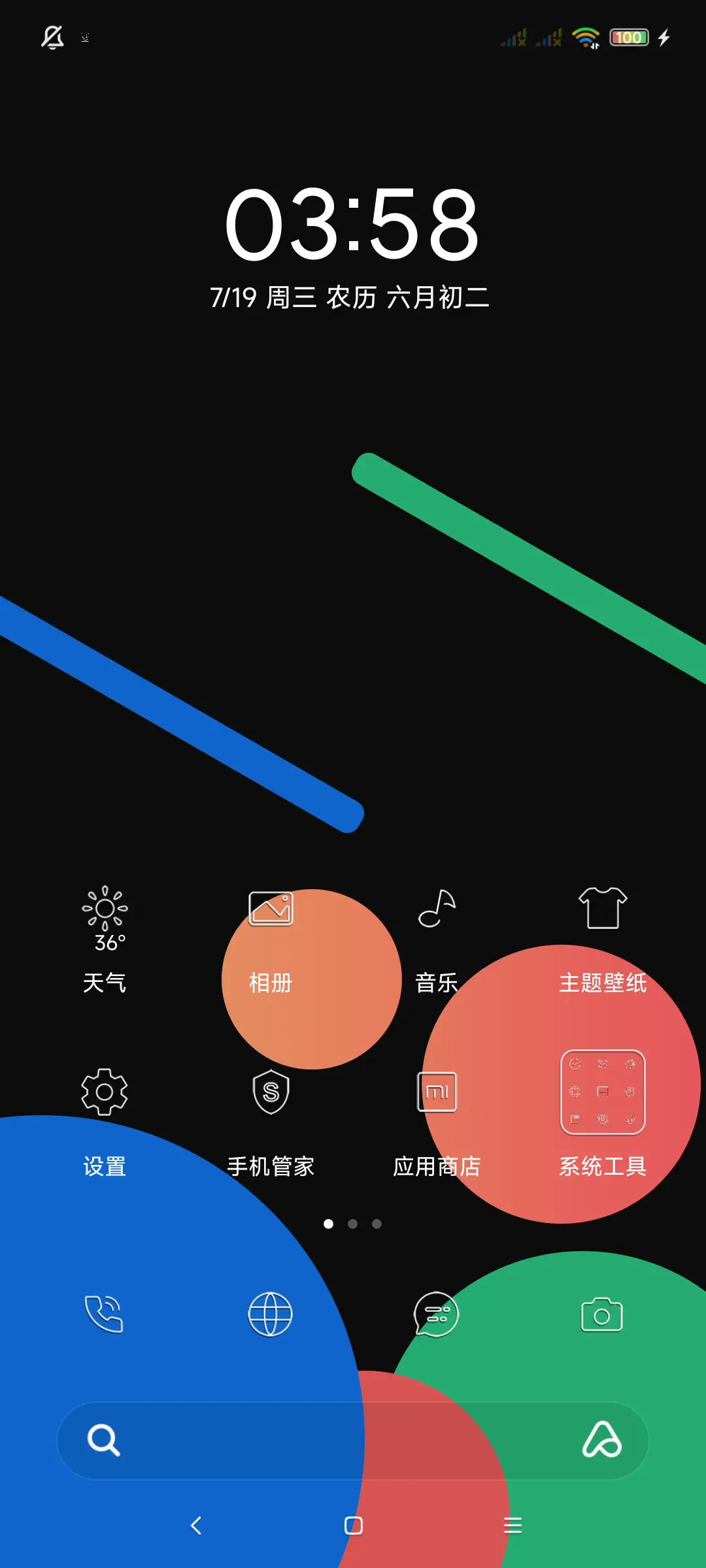Open the 应用商店 (Mi App Store)
The width and height of the screenshot is (706, 1568).
(x=436, y=1091)
